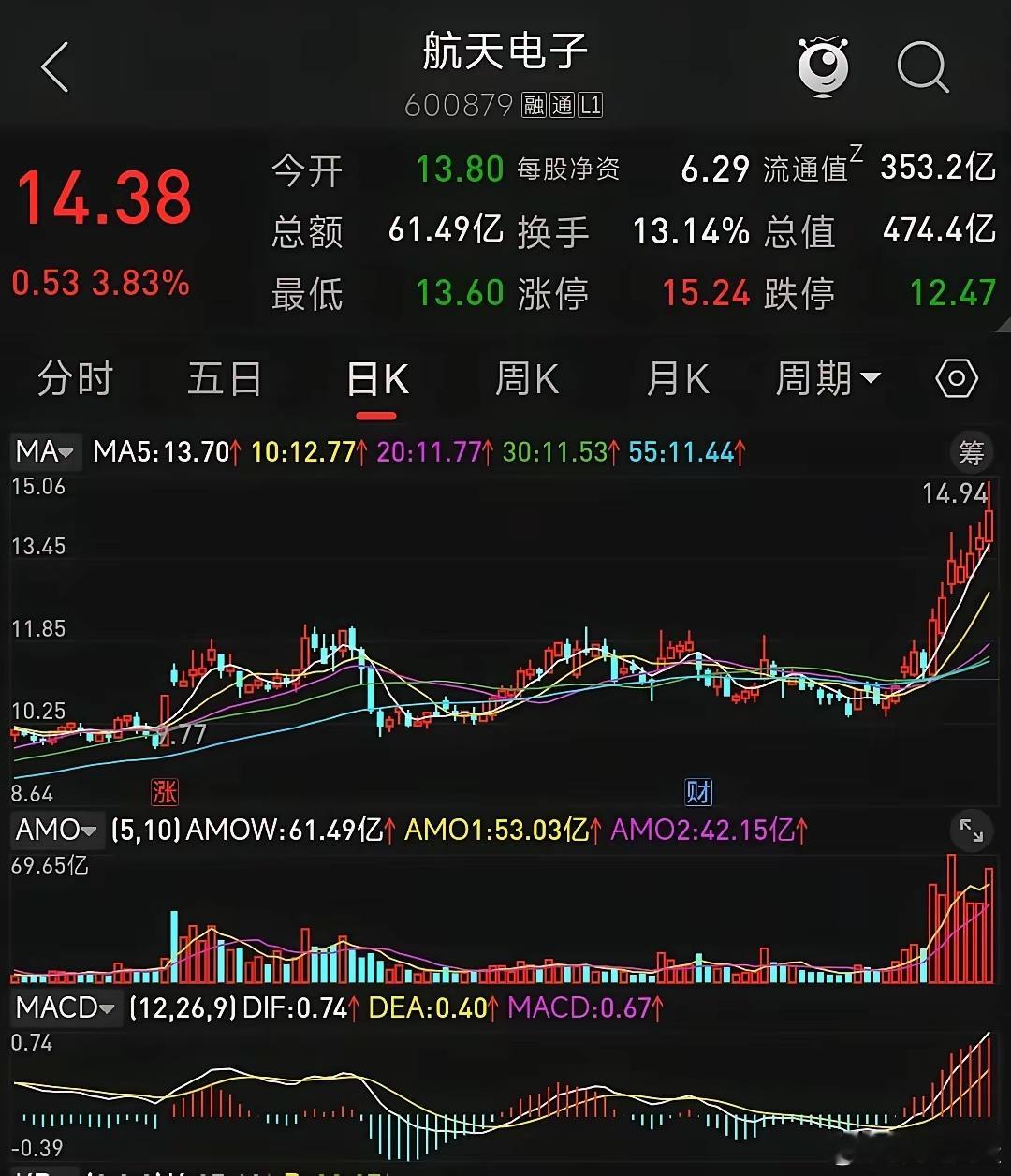Select the 五日 five-day tab
Image resolution: width=1011 pixels, height=1176 pixels.
click(225, 378)
